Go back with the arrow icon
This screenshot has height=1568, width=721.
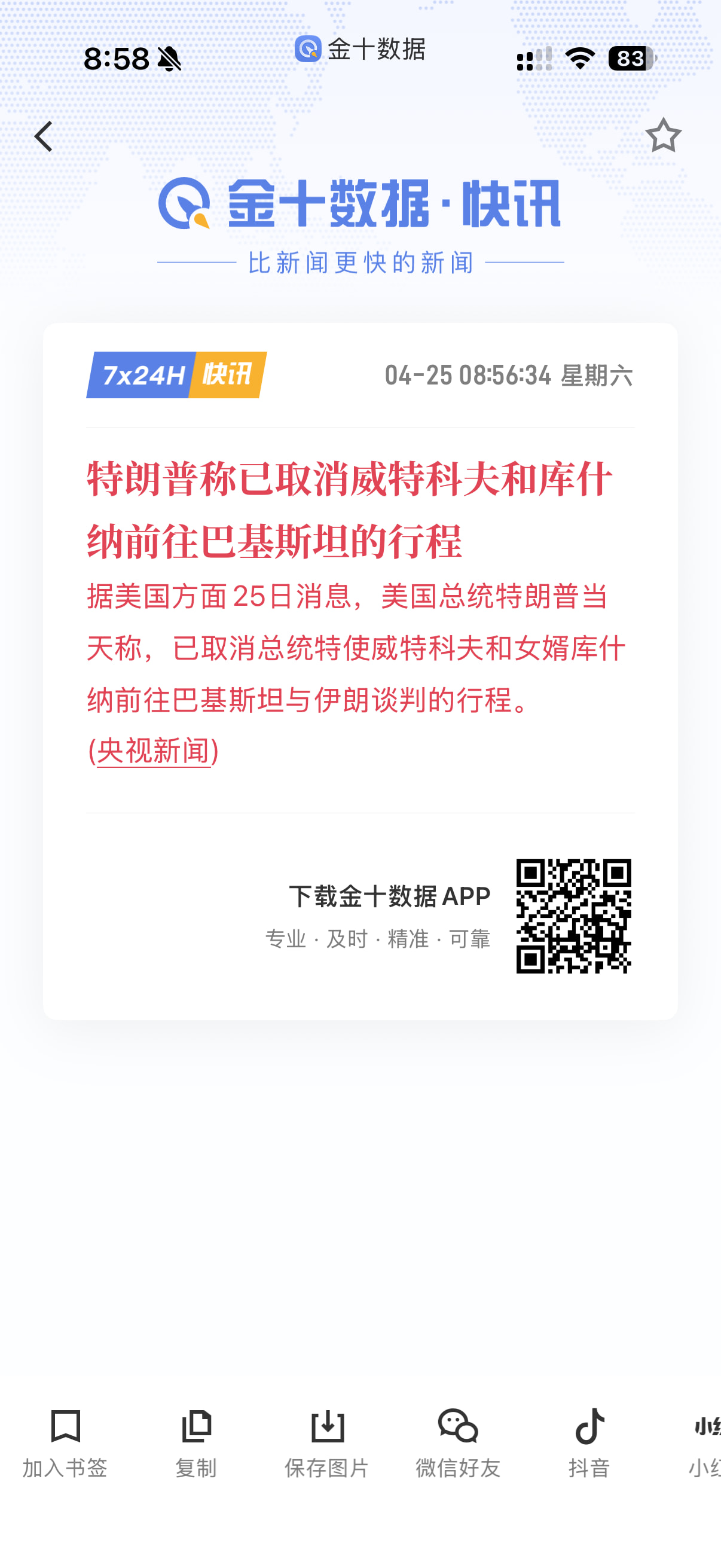[44, 136]
